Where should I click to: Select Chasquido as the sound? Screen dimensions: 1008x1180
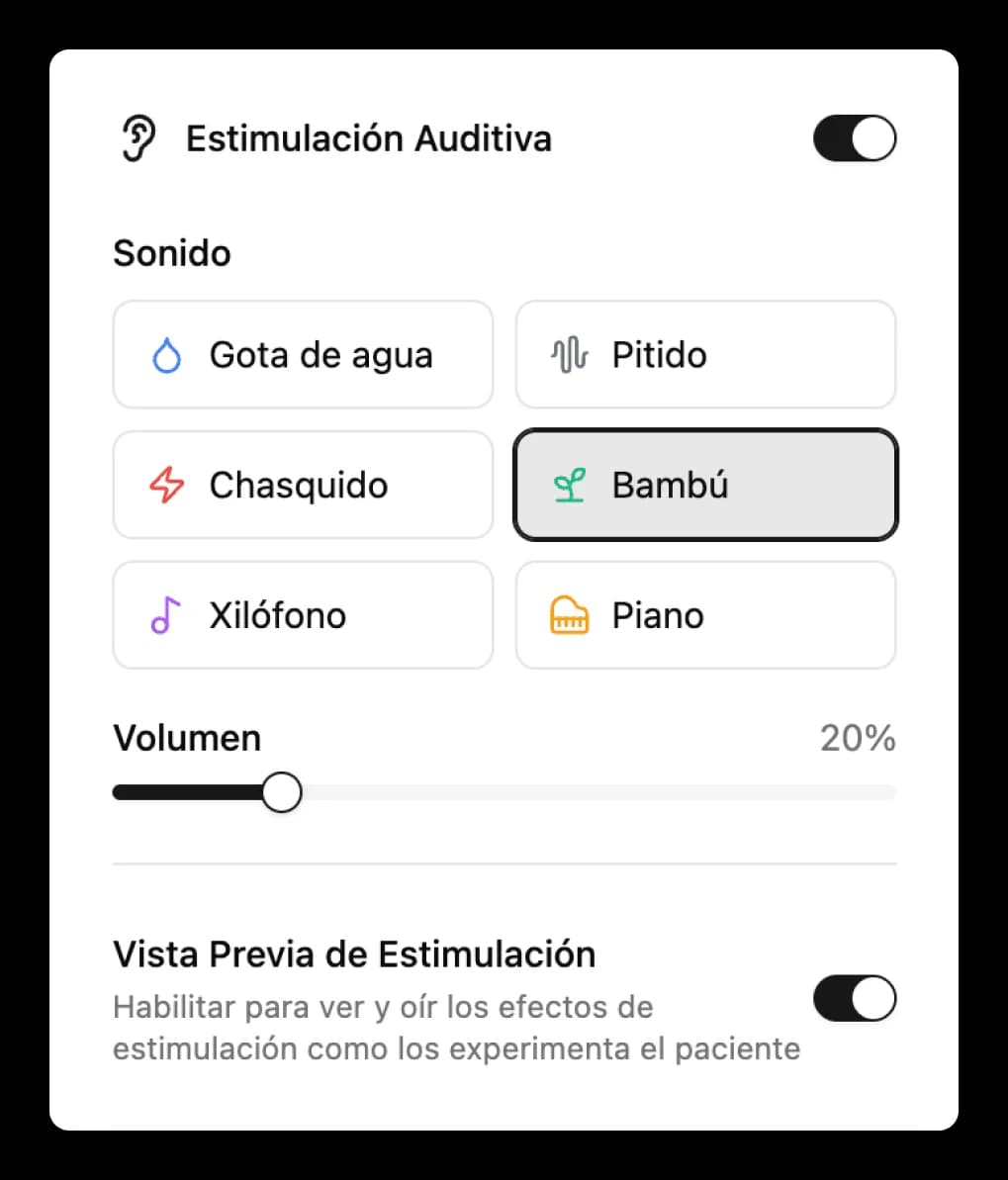[x=302, y=485]
